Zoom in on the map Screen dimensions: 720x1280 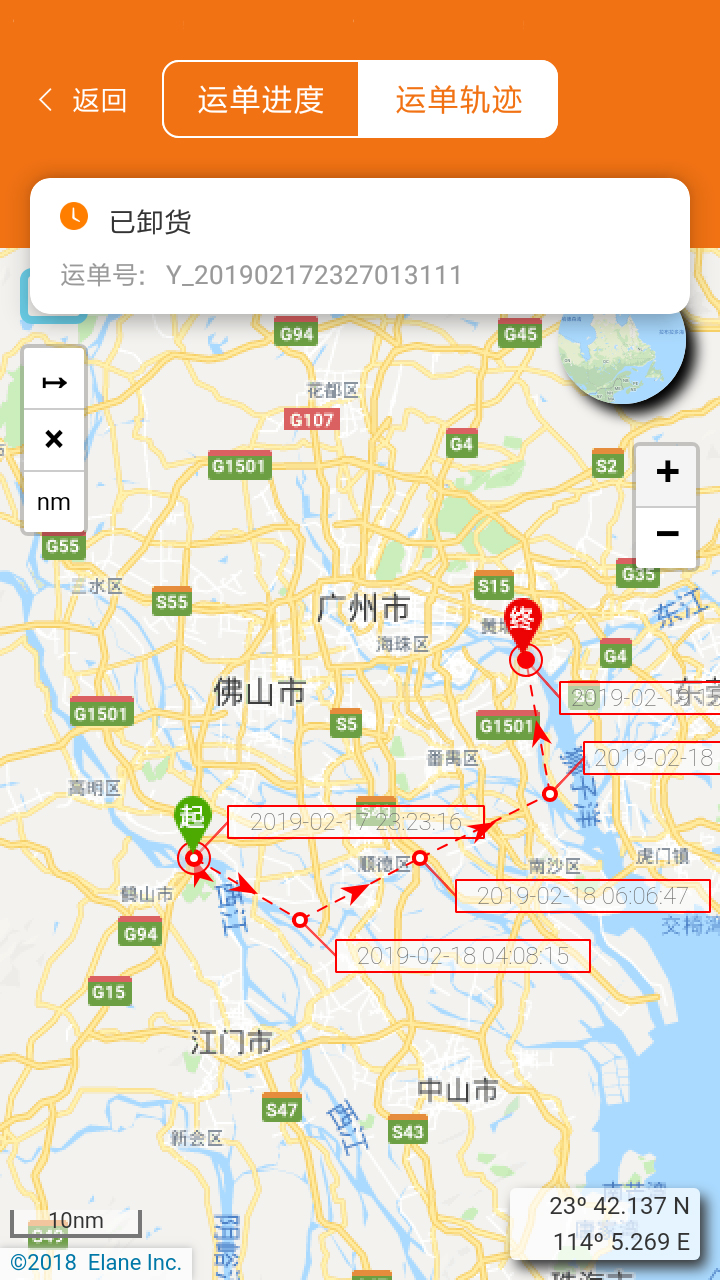(666, 472)
